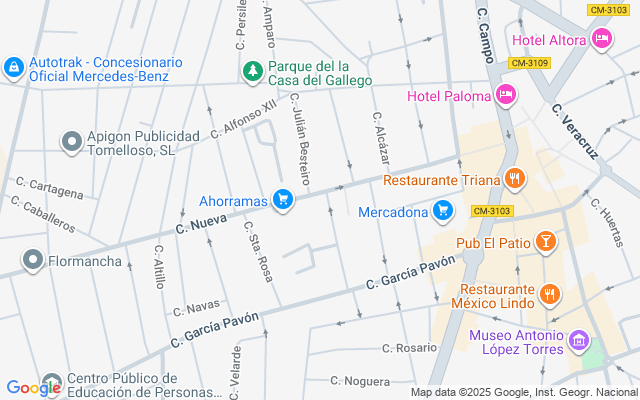
Task: Select Parque de la Casa del Gallego pin
Action: [x=253, y=72]
